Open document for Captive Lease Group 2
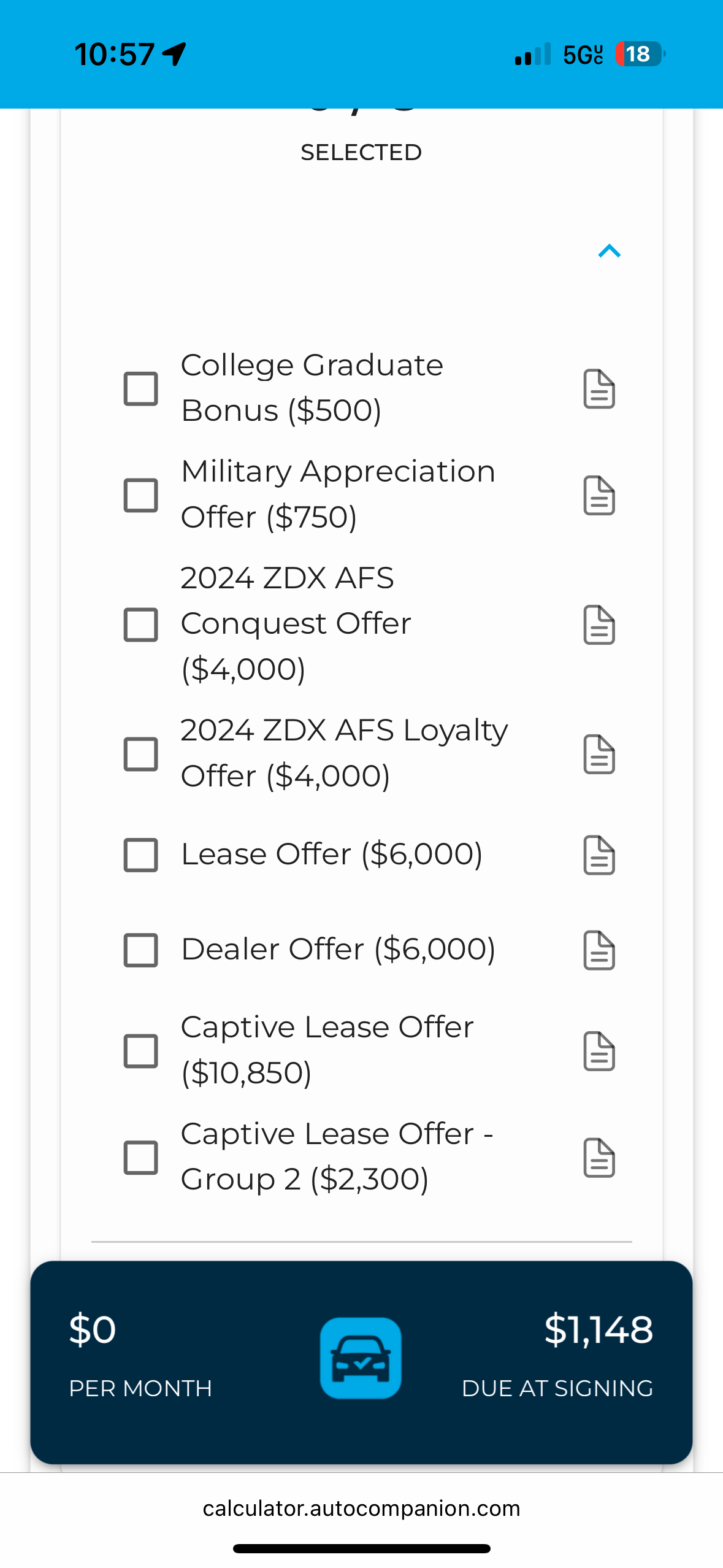 point(599,1158)
